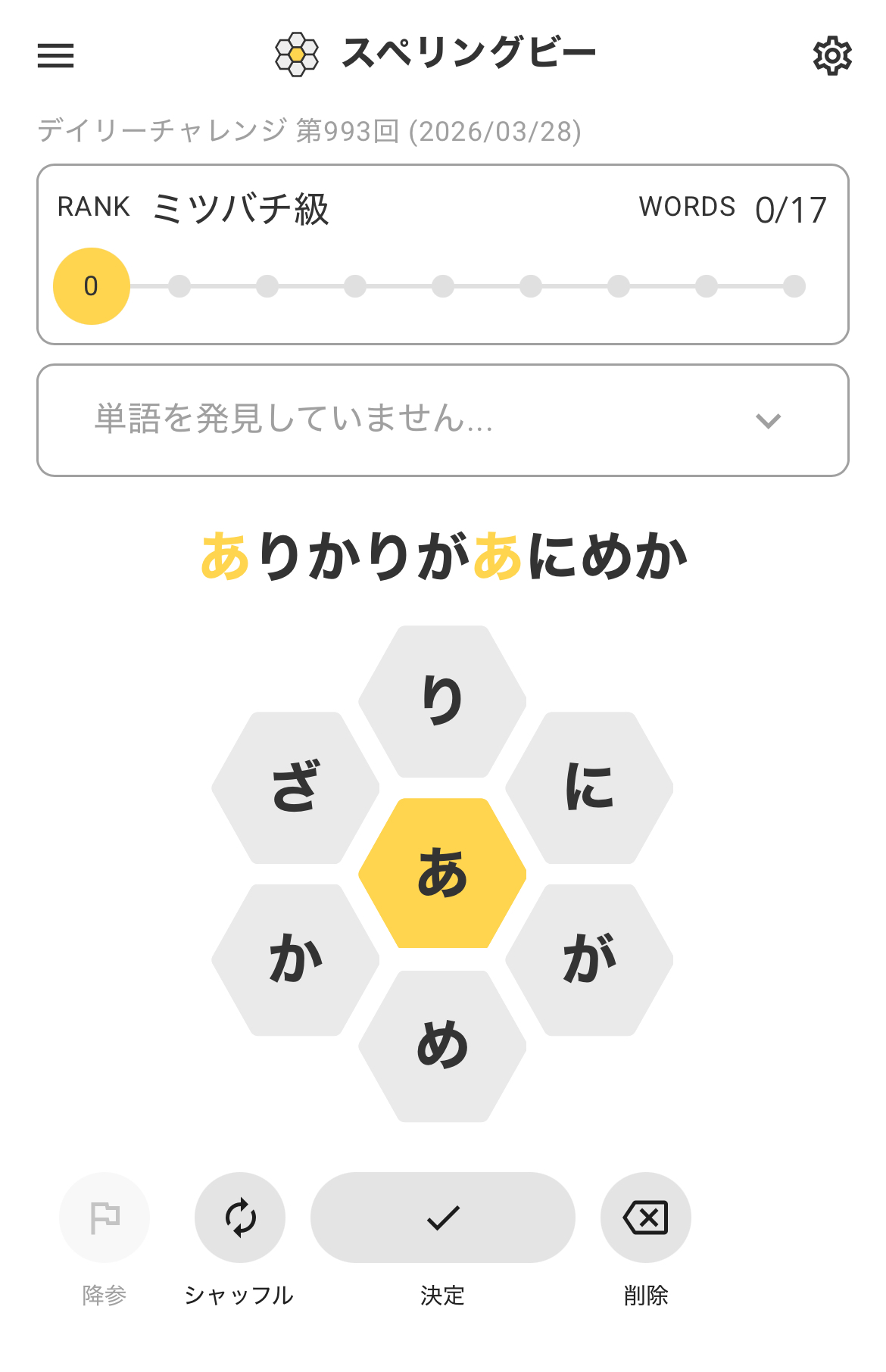886x1372 pixels.
Task: Tap the り hexagon letter
Action: point(442,701)
